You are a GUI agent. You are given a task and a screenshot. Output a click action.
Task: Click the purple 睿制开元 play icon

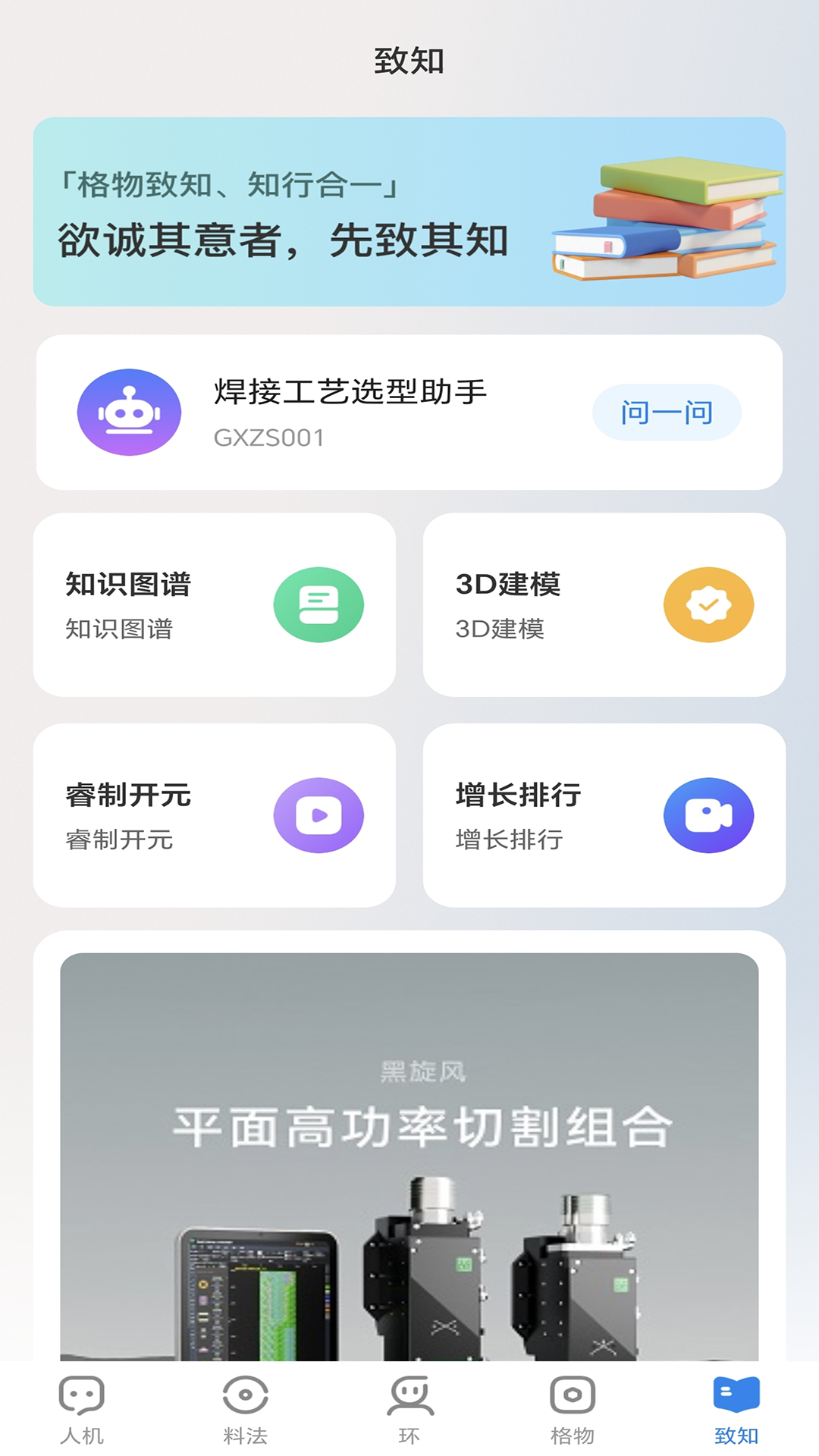319,814
